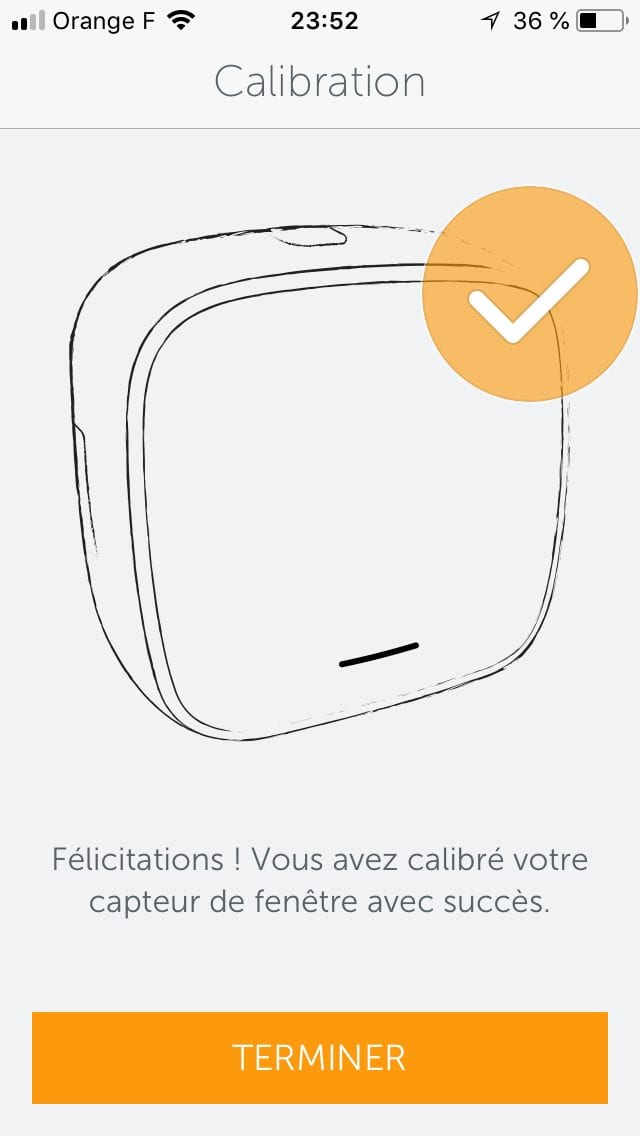Tap the TERMINER button to finish calibration
Viewport: 640px width, 1136px height.
[320, 1058]
